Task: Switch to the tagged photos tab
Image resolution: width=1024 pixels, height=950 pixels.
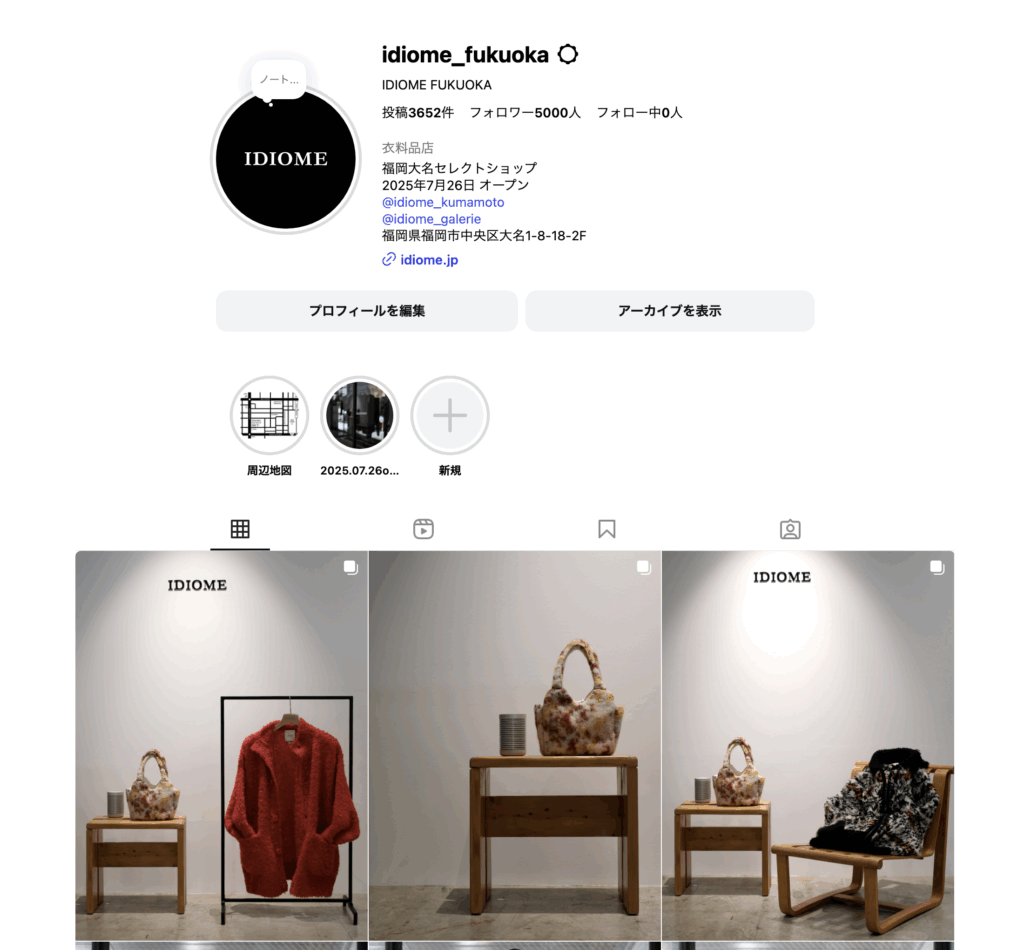Action: [790, 529]
